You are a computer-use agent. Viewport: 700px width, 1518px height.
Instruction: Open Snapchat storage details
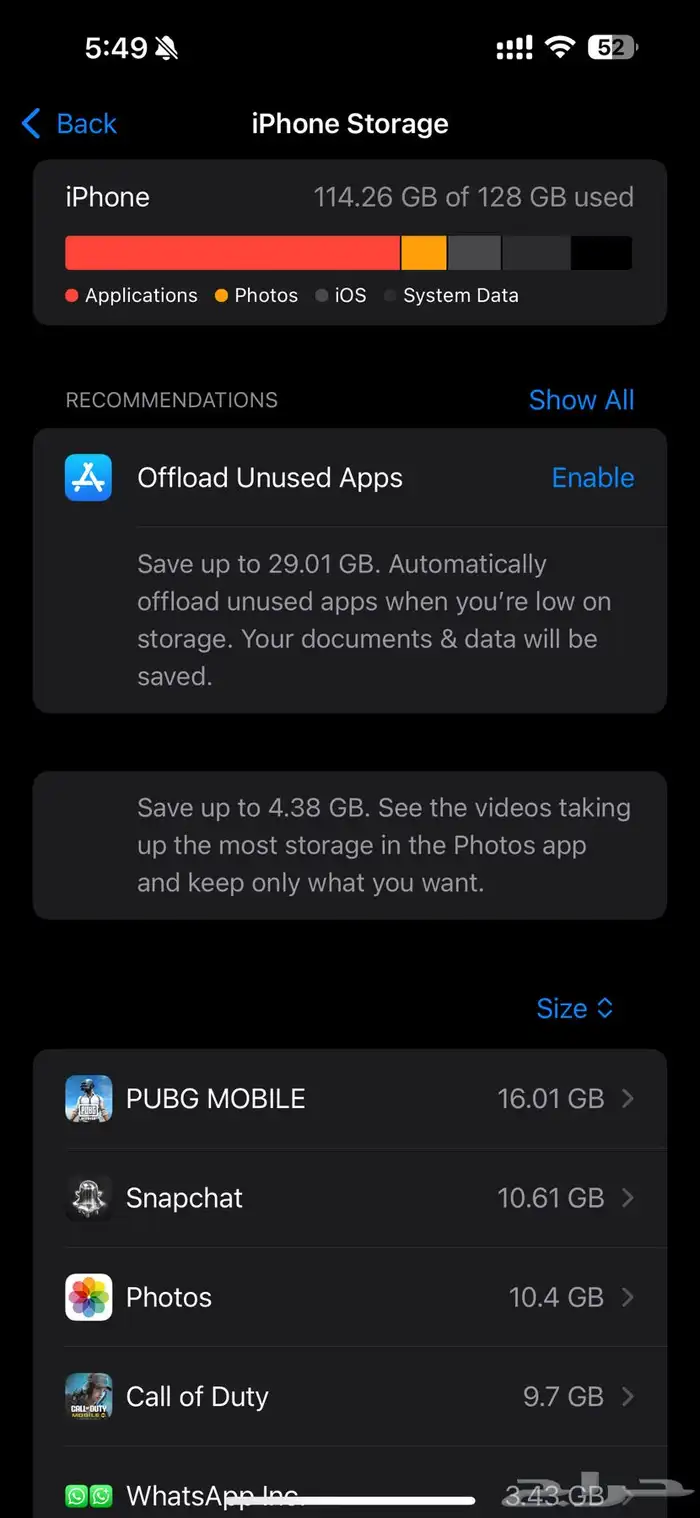point(350,1198)
